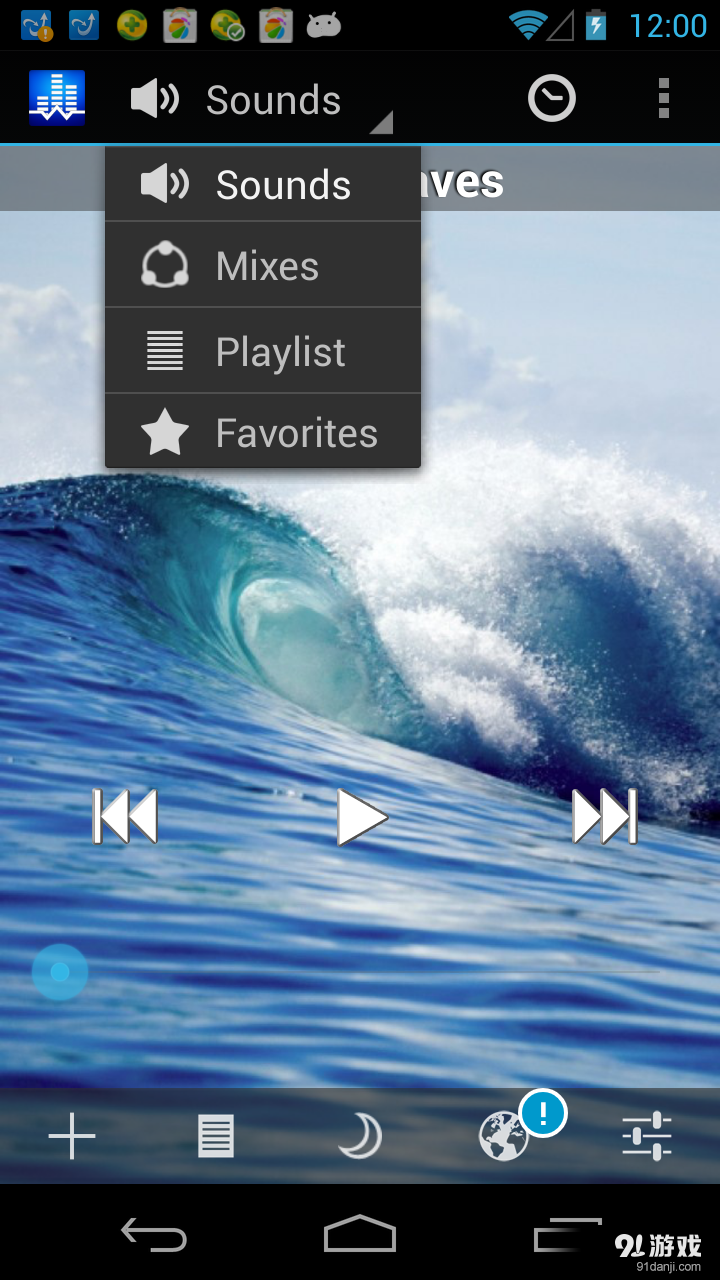Viewport: 720px width, 1280px height.
Task: Open the sleep timer clock
Action: pyautogui.click(x=551, y=99)
